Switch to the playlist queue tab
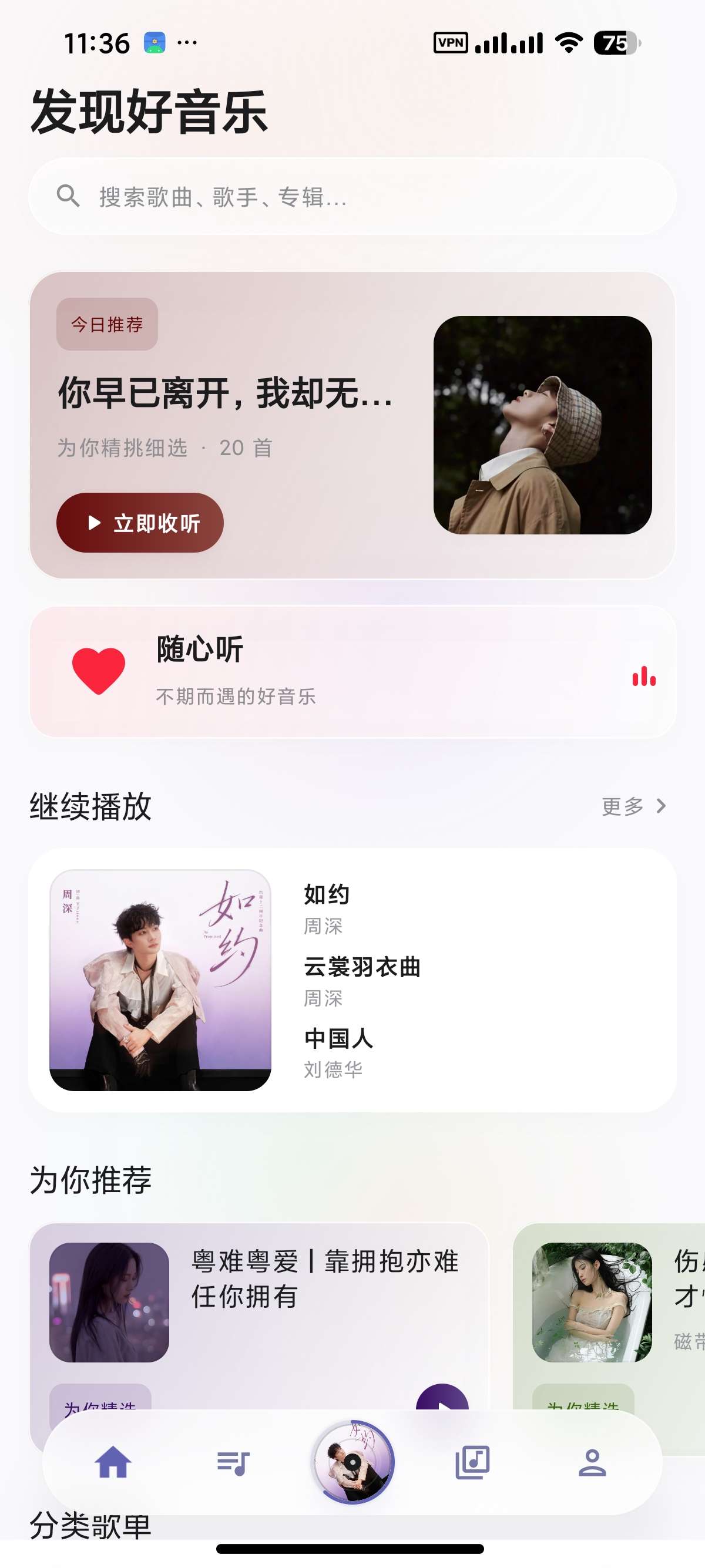The height and width of the screenshot is (1568, 705). (x=233, y=1462)
